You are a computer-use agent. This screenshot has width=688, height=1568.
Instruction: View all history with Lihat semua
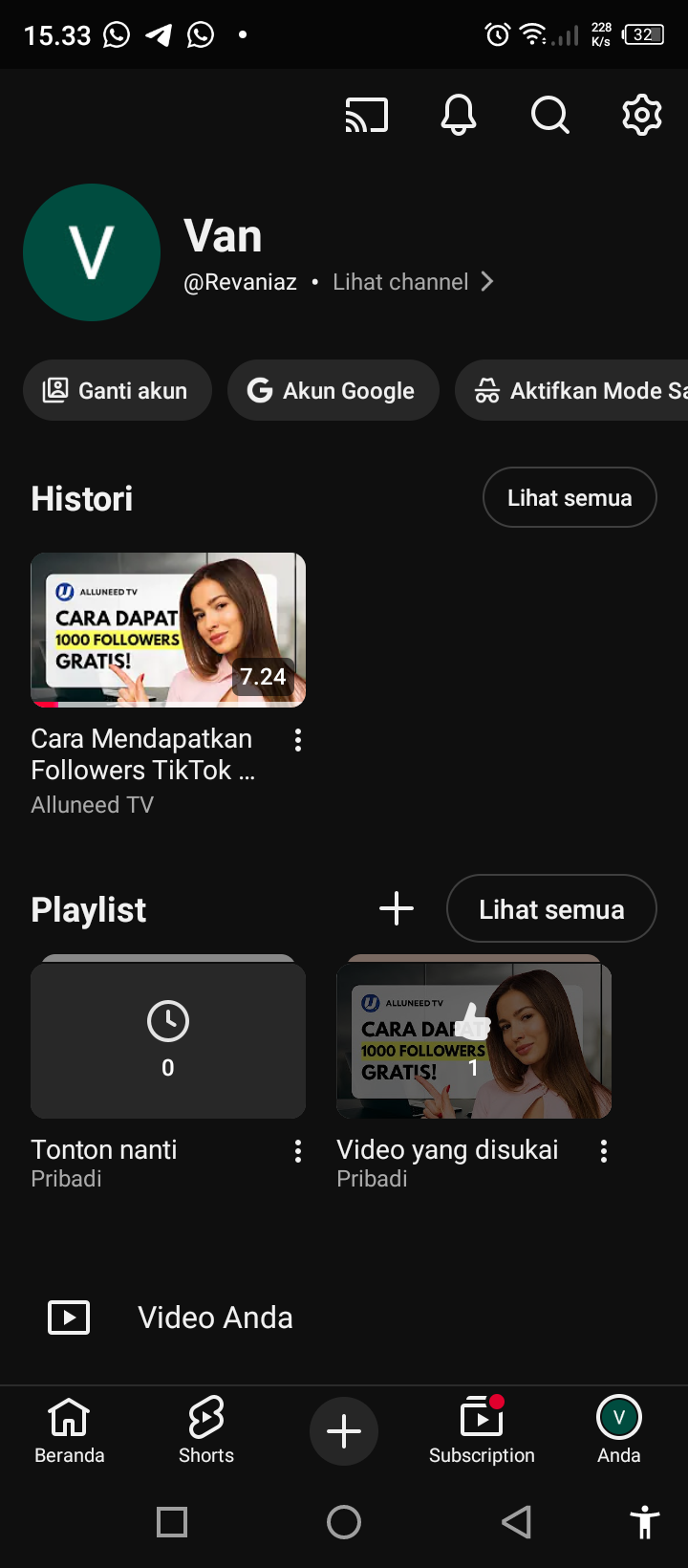pos(570,497)
